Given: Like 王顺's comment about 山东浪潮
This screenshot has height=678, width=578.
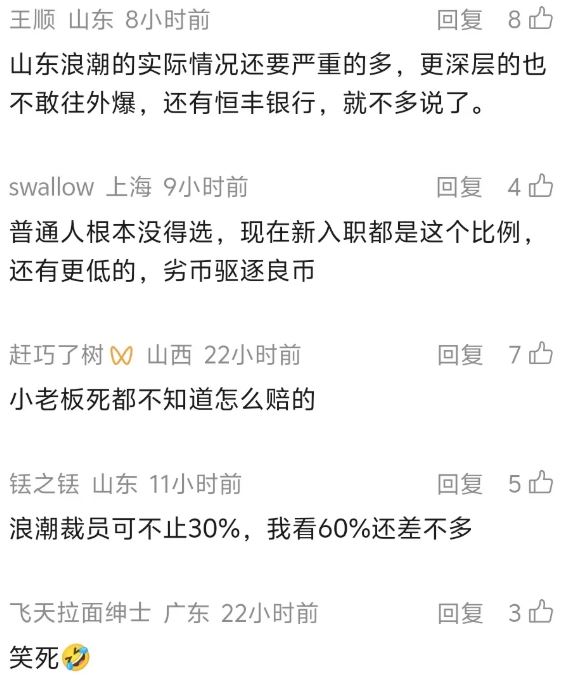Looking at the screenshot, I should tap(541, 19).
